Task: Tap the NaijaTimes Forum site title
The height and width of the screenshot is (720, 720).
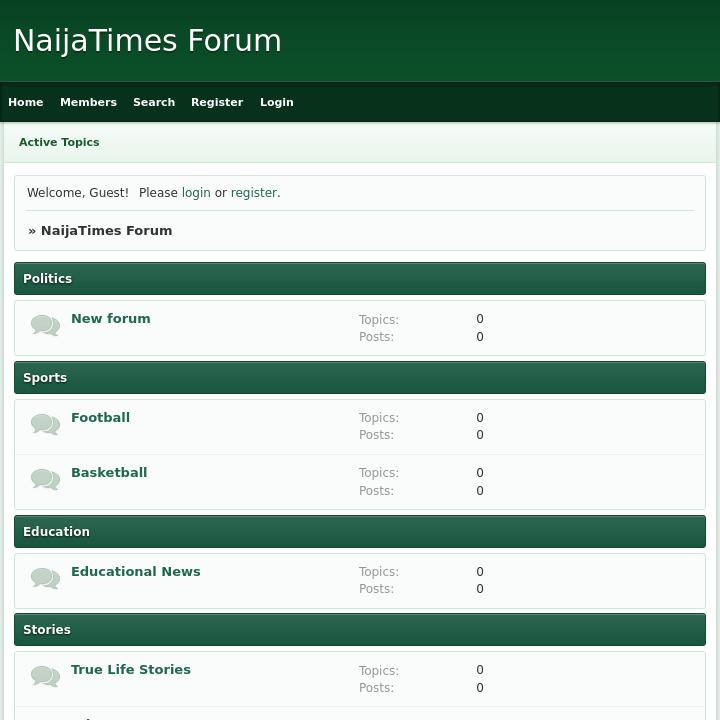Action: click(x=148, y=41)
